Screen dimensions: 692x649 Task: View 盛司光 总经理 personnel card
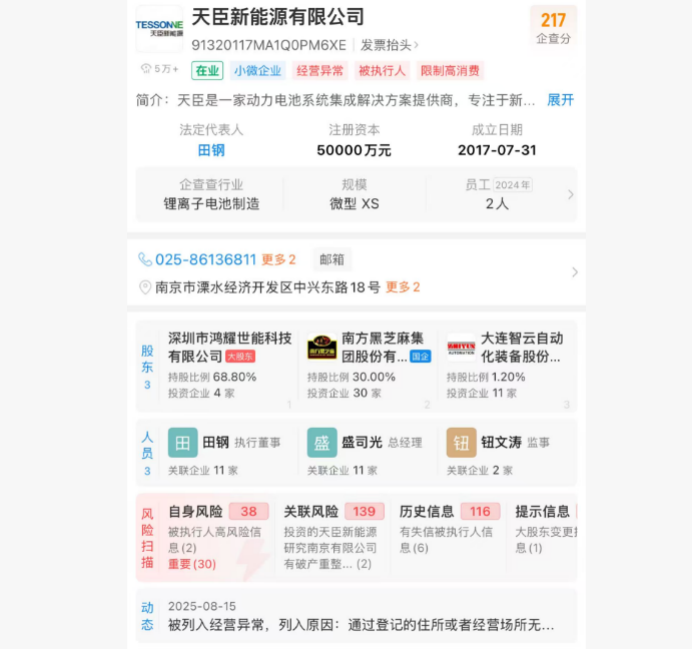click(365, 443)
